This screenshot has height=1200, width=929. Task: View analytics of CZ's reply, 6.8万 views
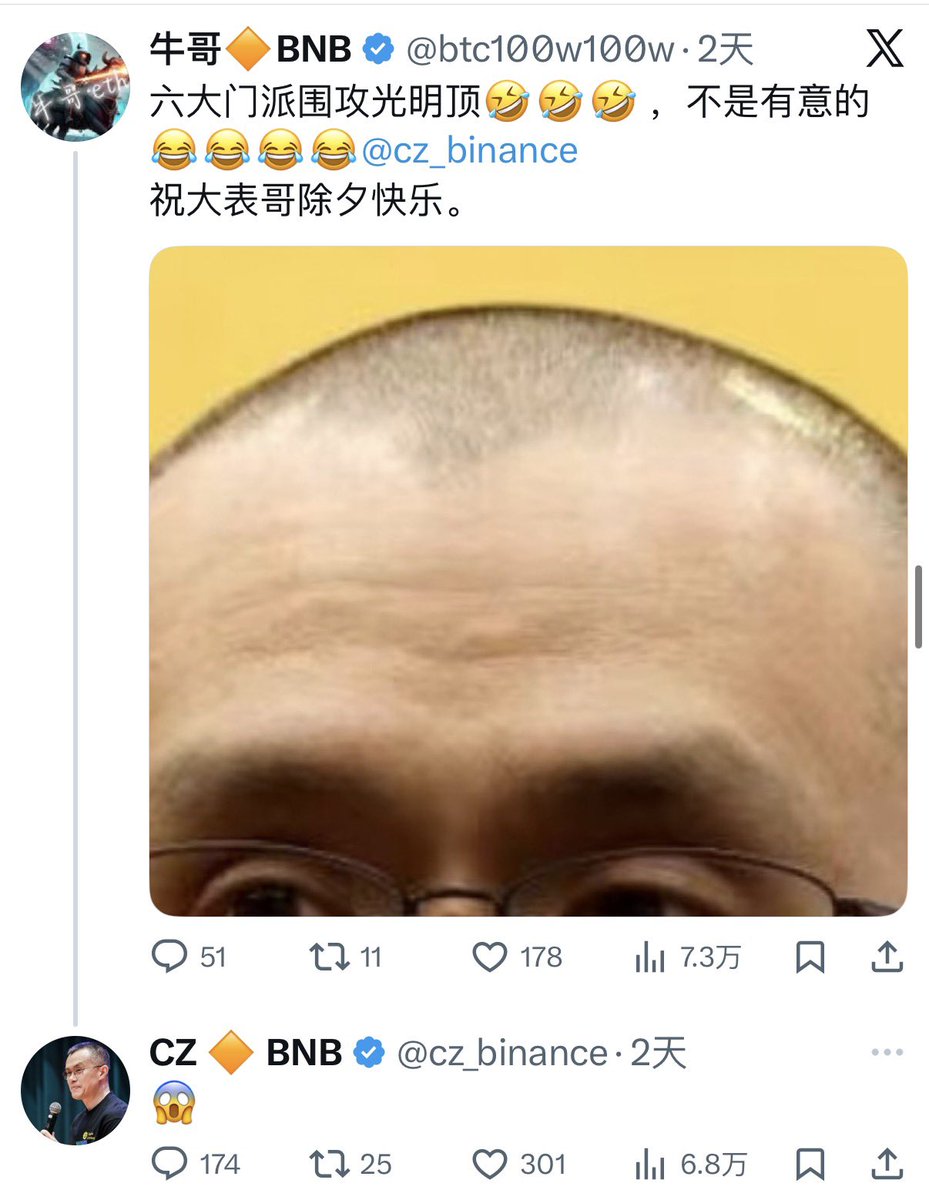[x=651, y=1164]
